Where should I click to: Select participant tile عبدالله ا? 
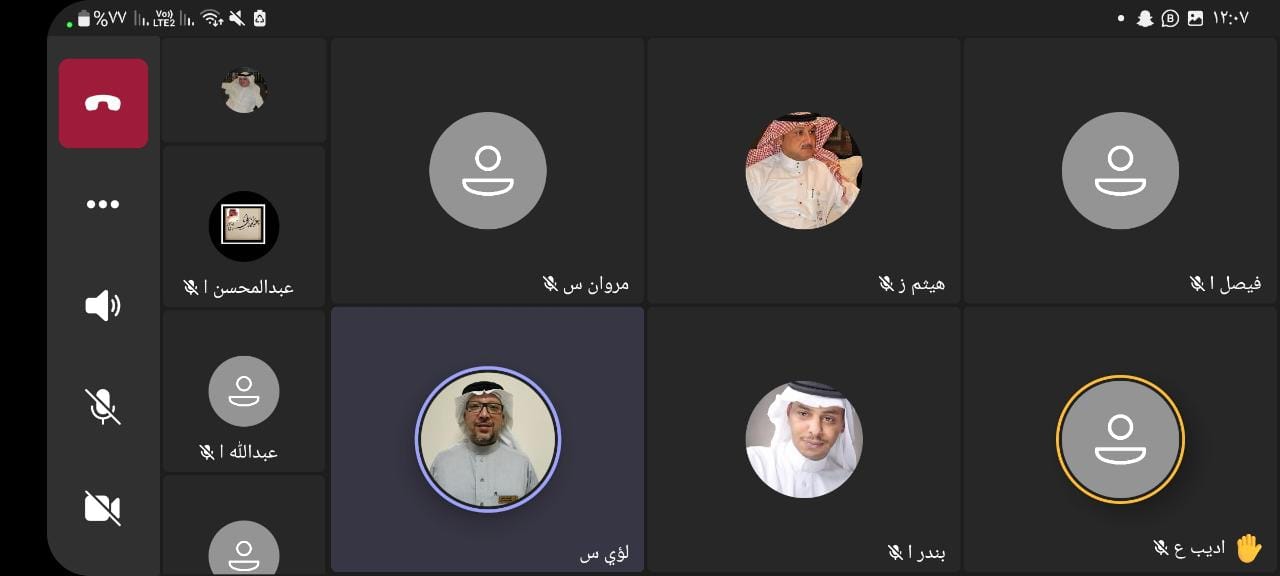244,391
